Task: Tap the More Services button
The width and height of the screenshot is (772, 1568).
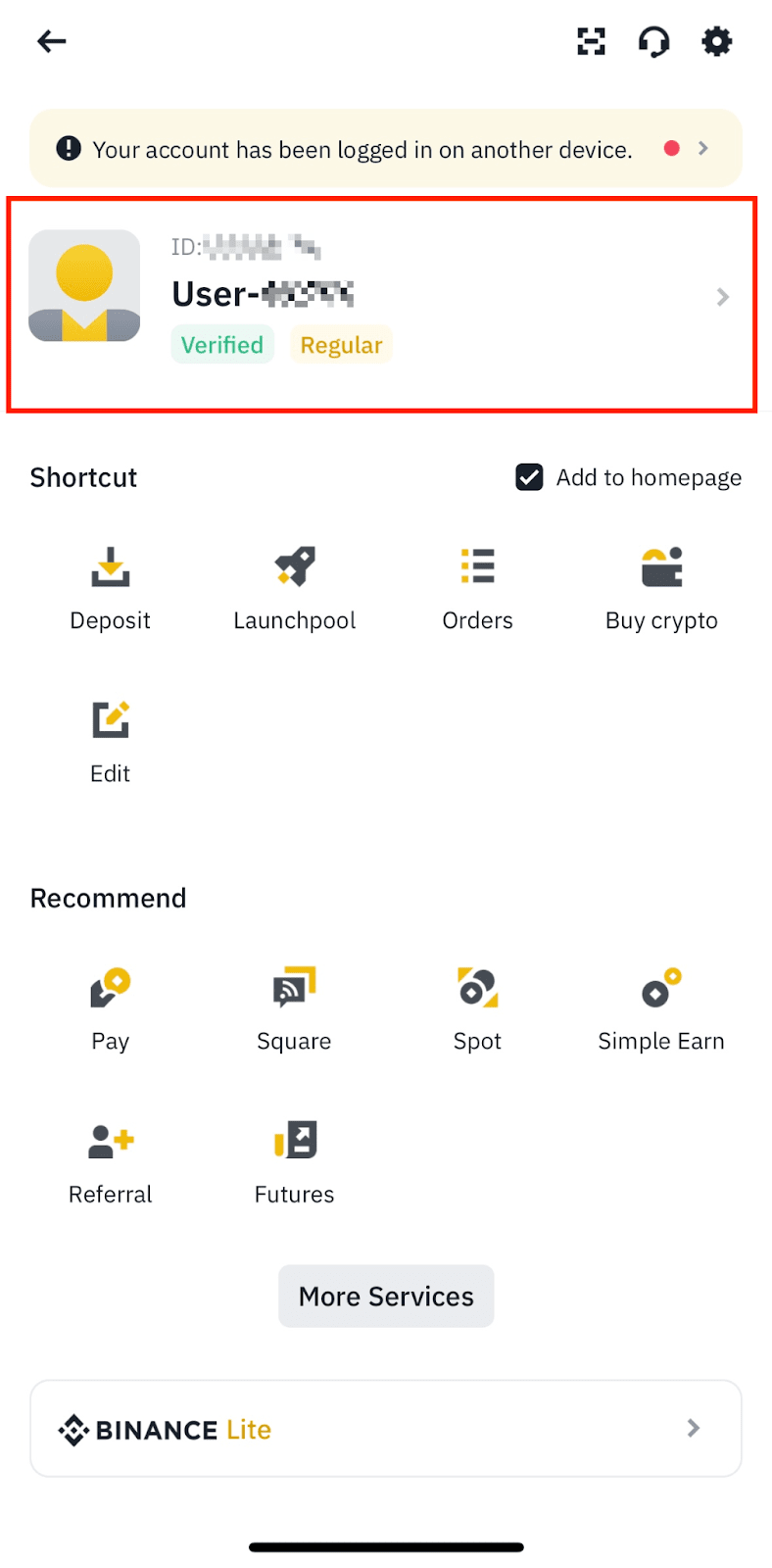Action: tap(386, 1296)
